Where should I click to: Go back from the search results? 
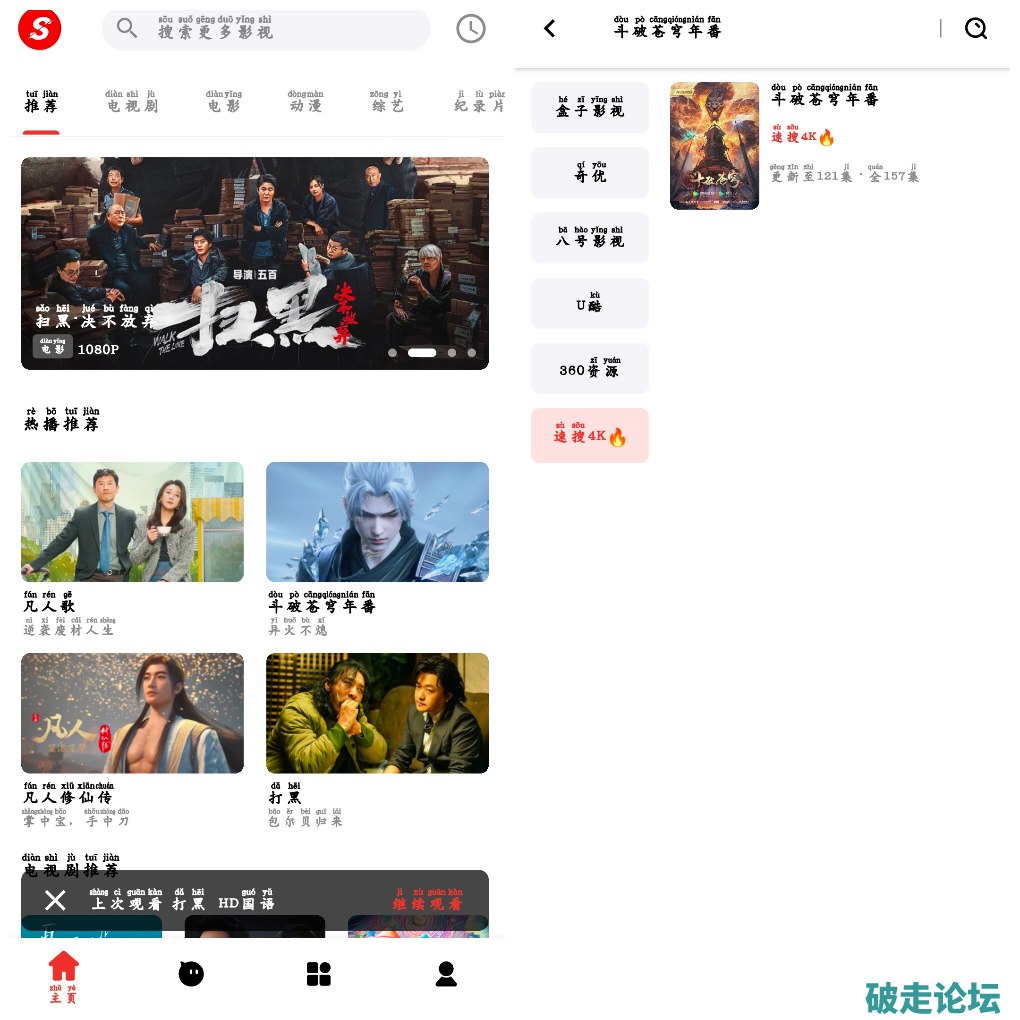(549, 29)
